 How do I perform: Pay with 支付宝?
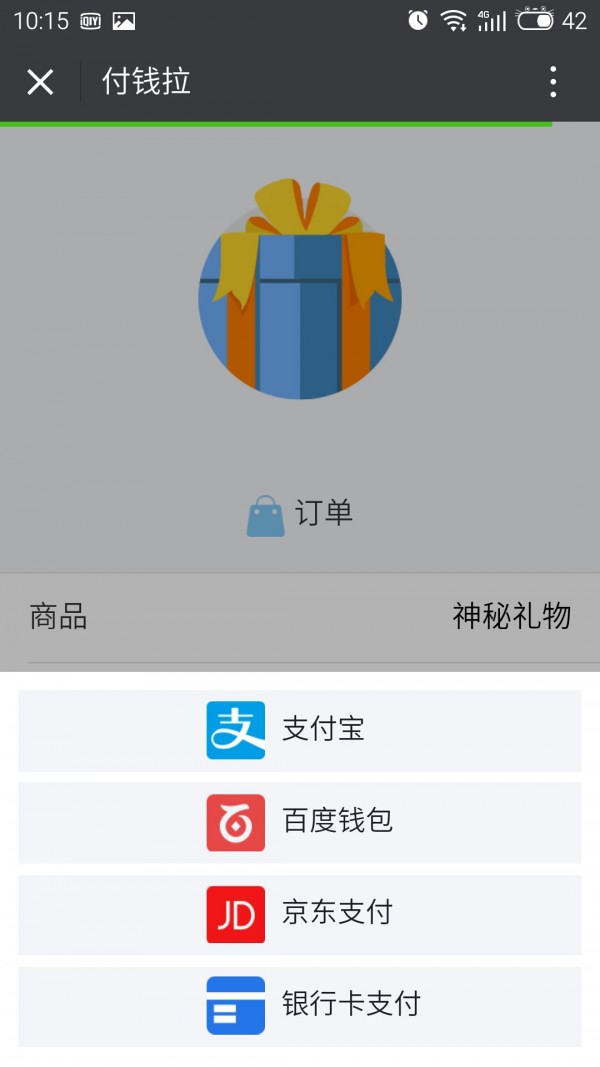299,730
